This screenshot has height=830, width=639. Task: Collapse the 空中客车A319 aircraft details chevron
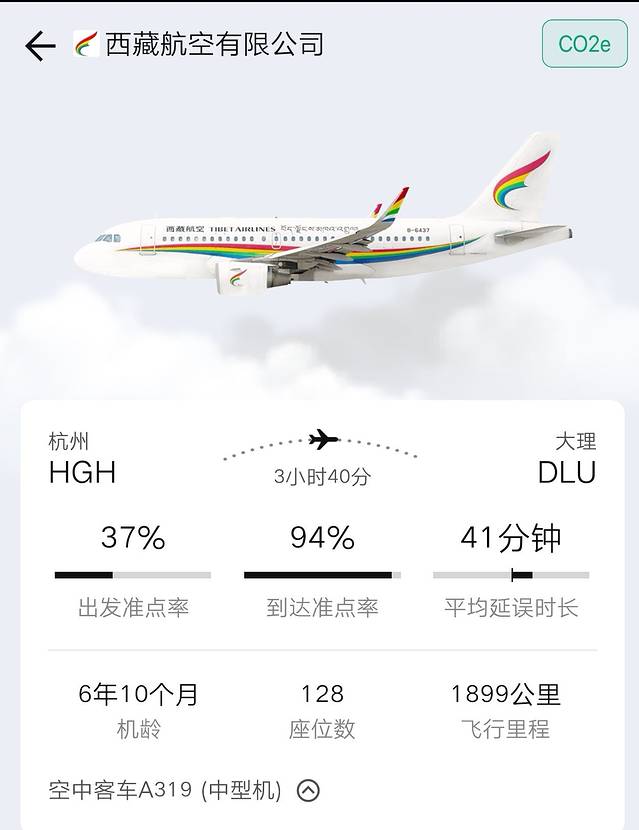(x=309, y=791)
